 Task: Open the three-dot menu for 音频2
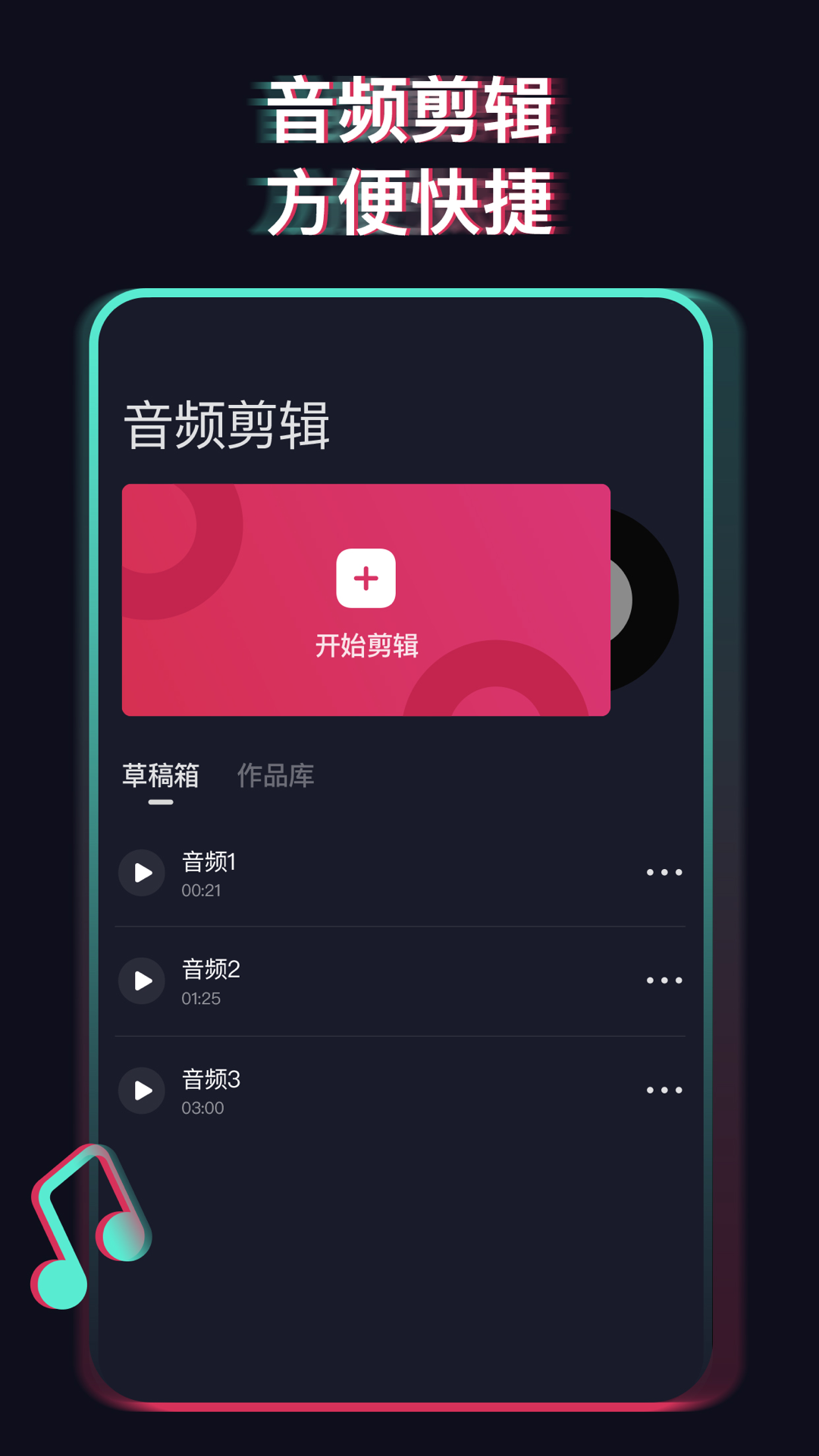(663, 981)
